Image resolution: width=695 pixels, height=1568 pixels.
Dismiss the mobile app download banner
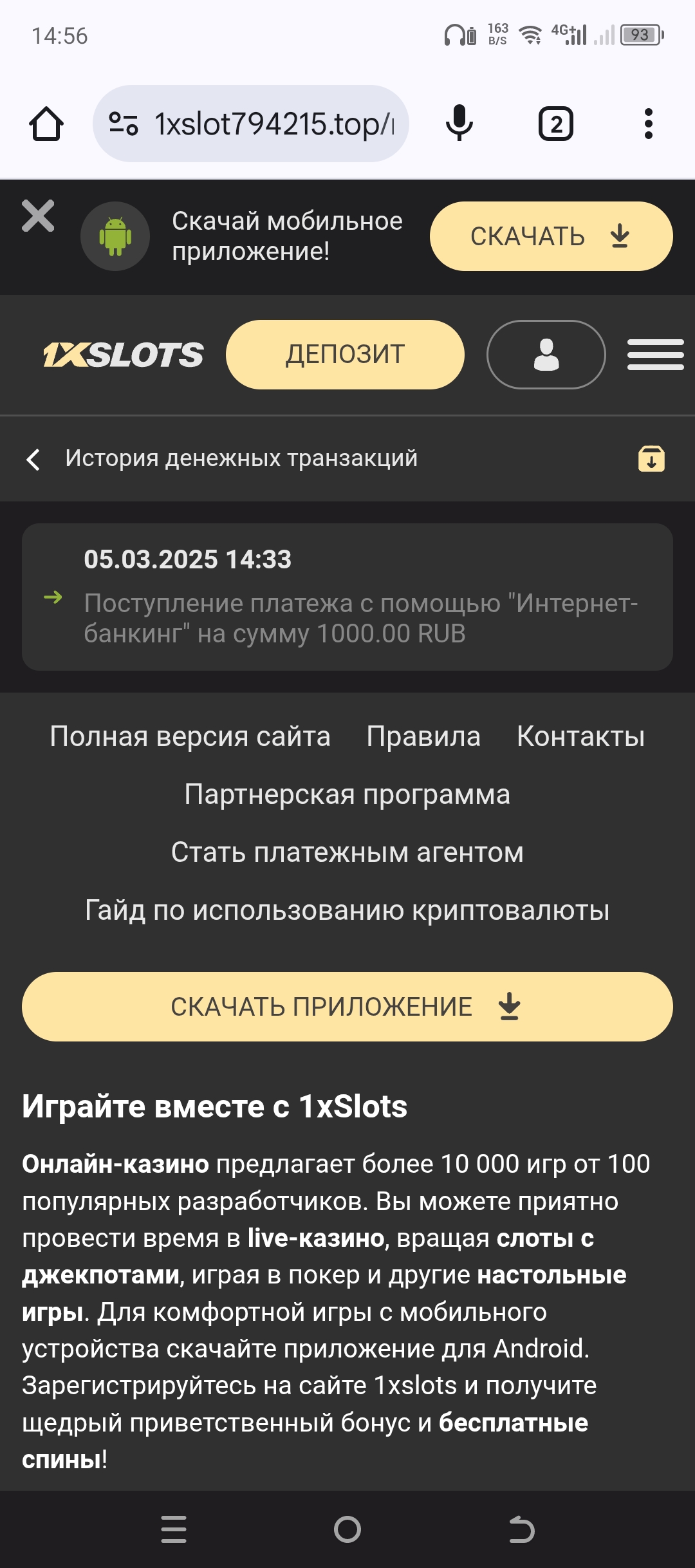tap(38, 216)
